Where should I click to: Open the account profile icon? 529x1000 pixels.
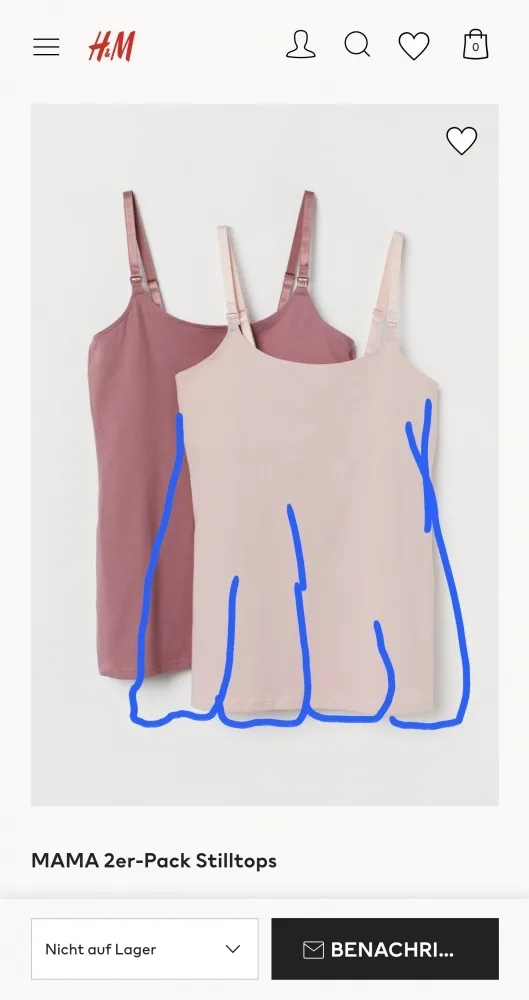tap(301, 45)
